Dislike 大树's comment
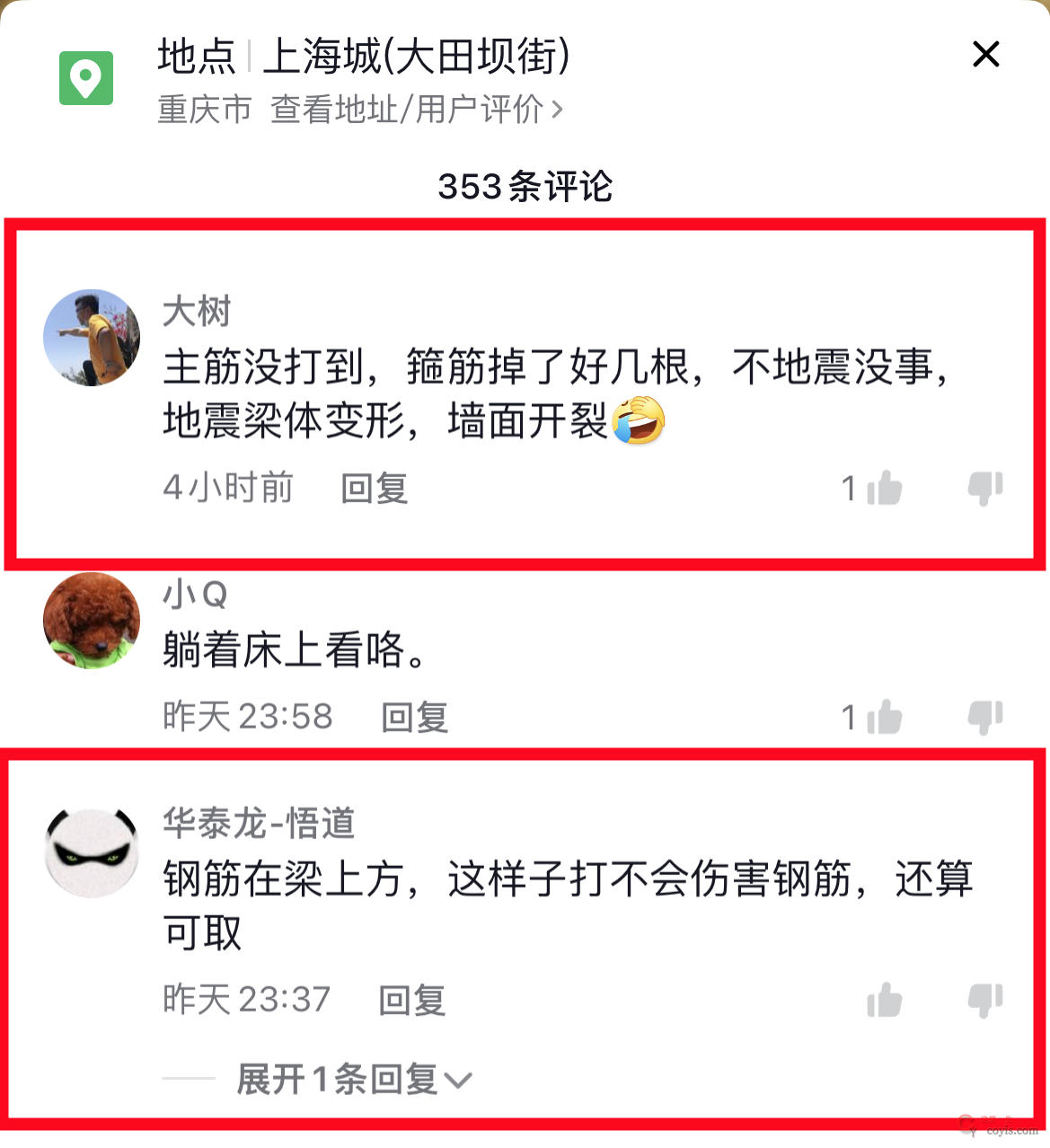 point(984,489)
